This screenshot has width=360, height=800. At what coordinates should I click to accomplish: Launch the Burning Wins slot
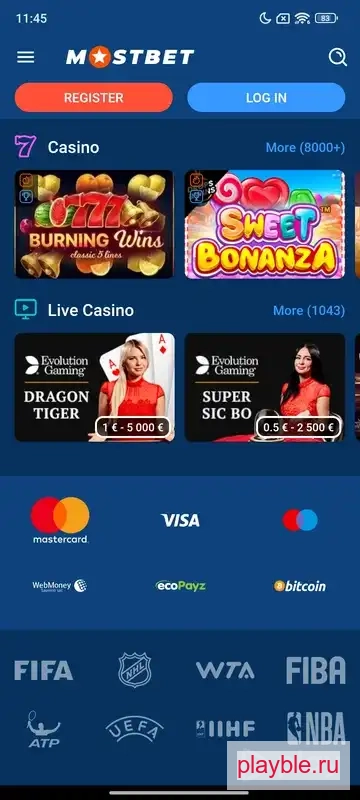coord(94,224)
